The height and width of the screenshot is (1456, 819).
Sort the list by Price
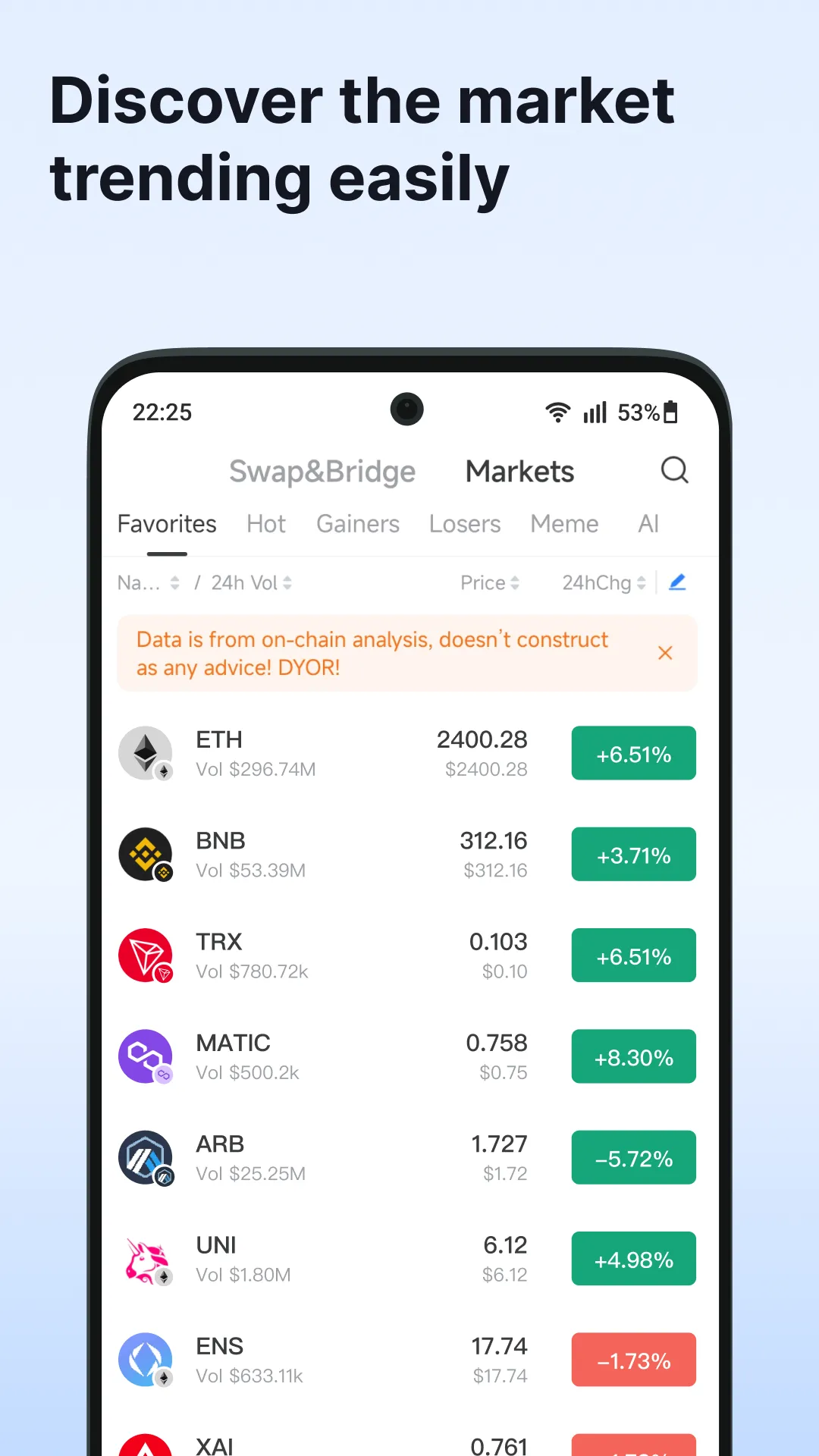(489, 582)
